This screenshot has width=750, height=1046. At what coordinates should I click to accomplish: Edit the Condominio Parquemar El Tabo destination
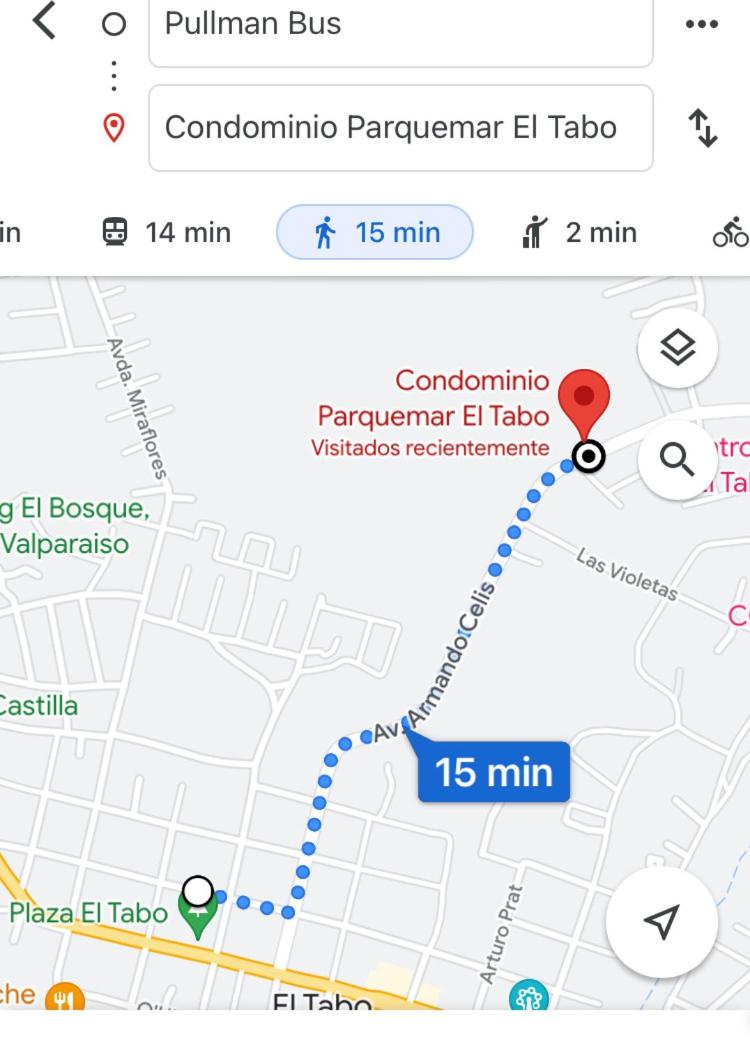(400, 127)
